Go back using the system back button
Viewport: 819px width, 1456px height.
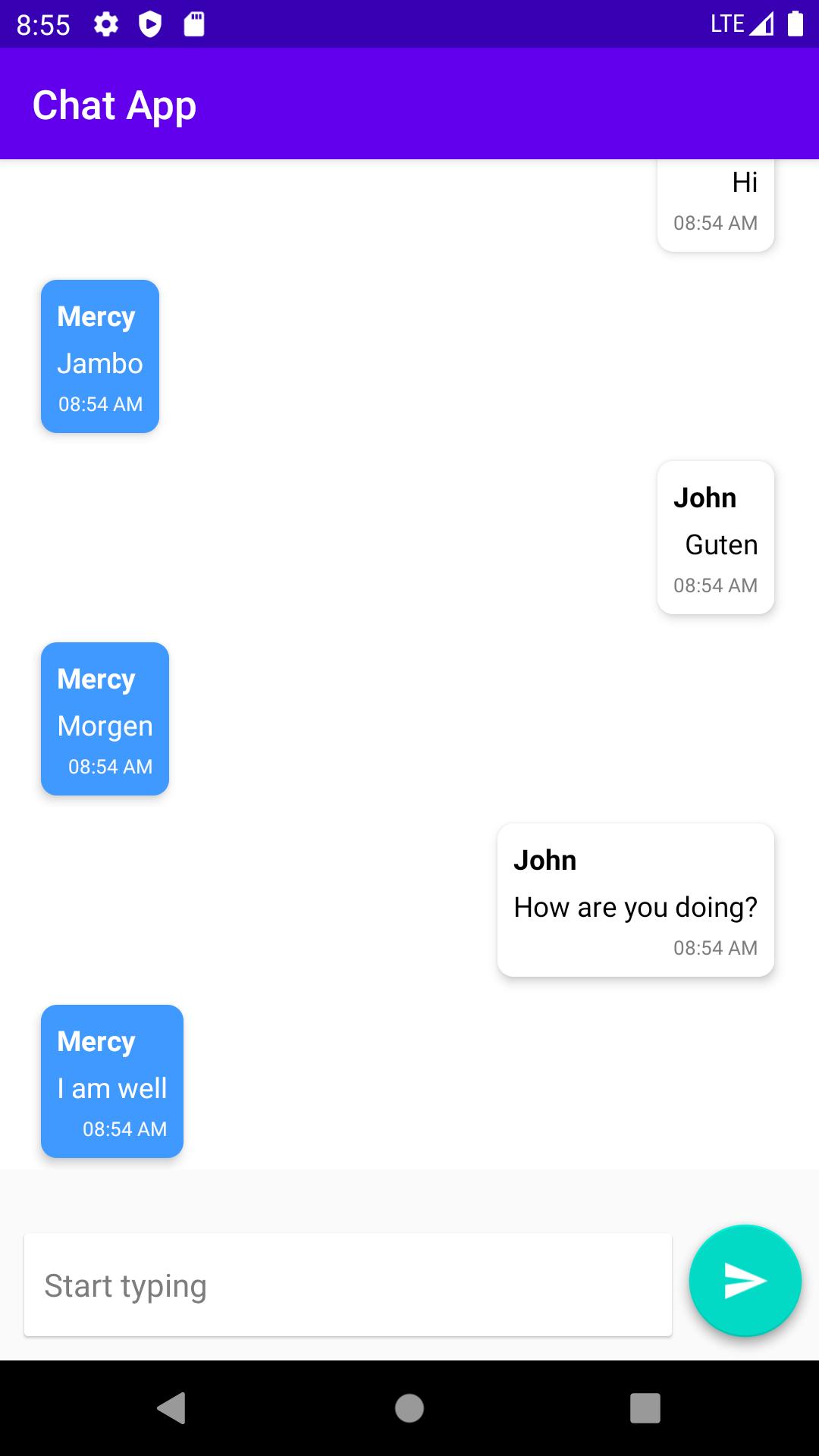click(x=171, y=1408)
